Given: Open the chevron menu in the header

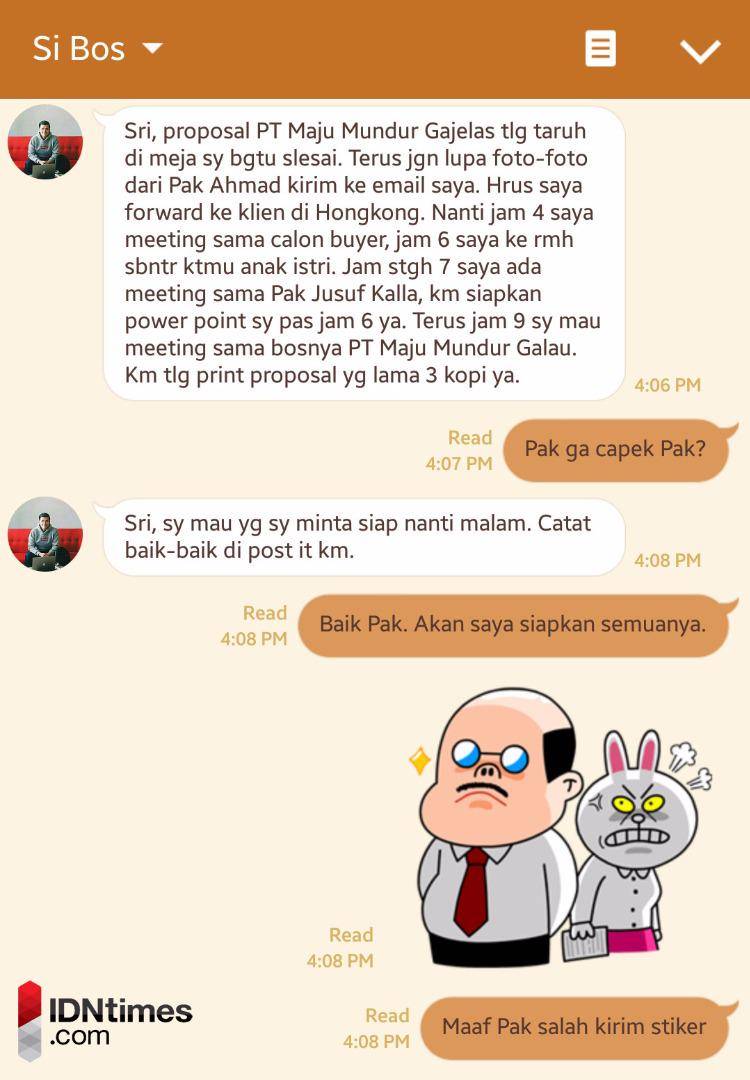Looking at the screenshot, I should (x=700, y=50).
